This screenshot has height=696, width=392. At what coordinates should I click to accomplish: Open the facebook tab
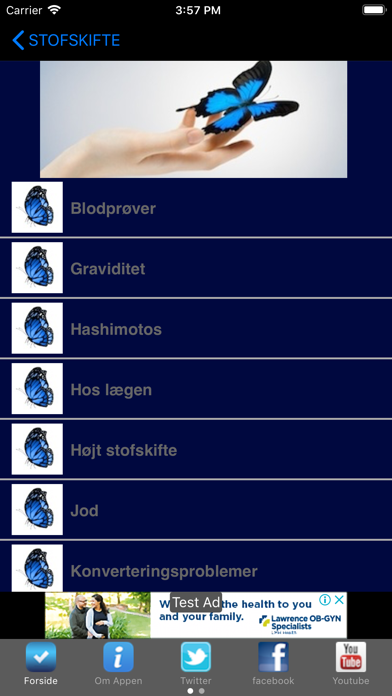(273, 664)
